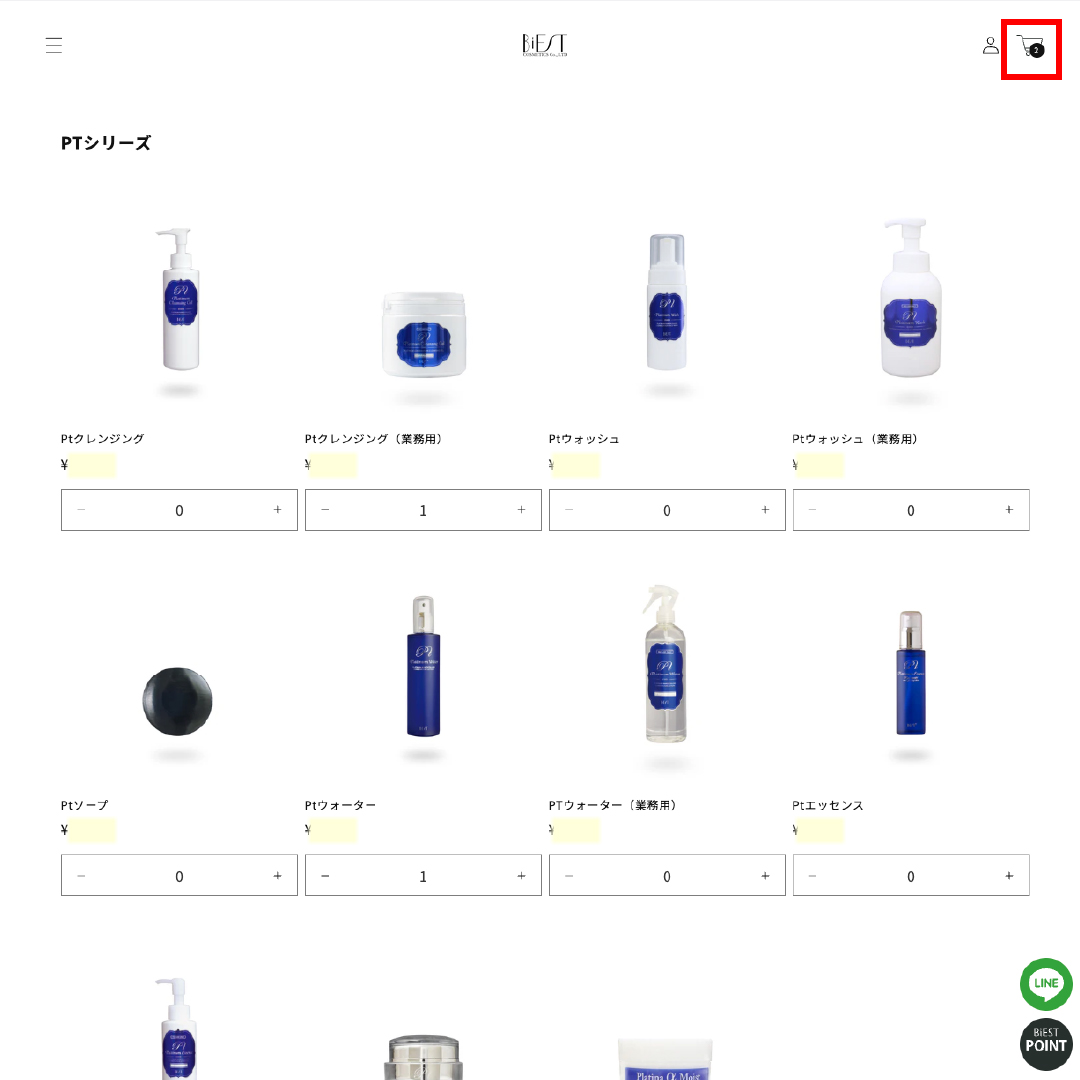This screenshot has height=1080, width=1080.
Task: Open the Ptエッセンス product image
Action: tap(910, 675)
